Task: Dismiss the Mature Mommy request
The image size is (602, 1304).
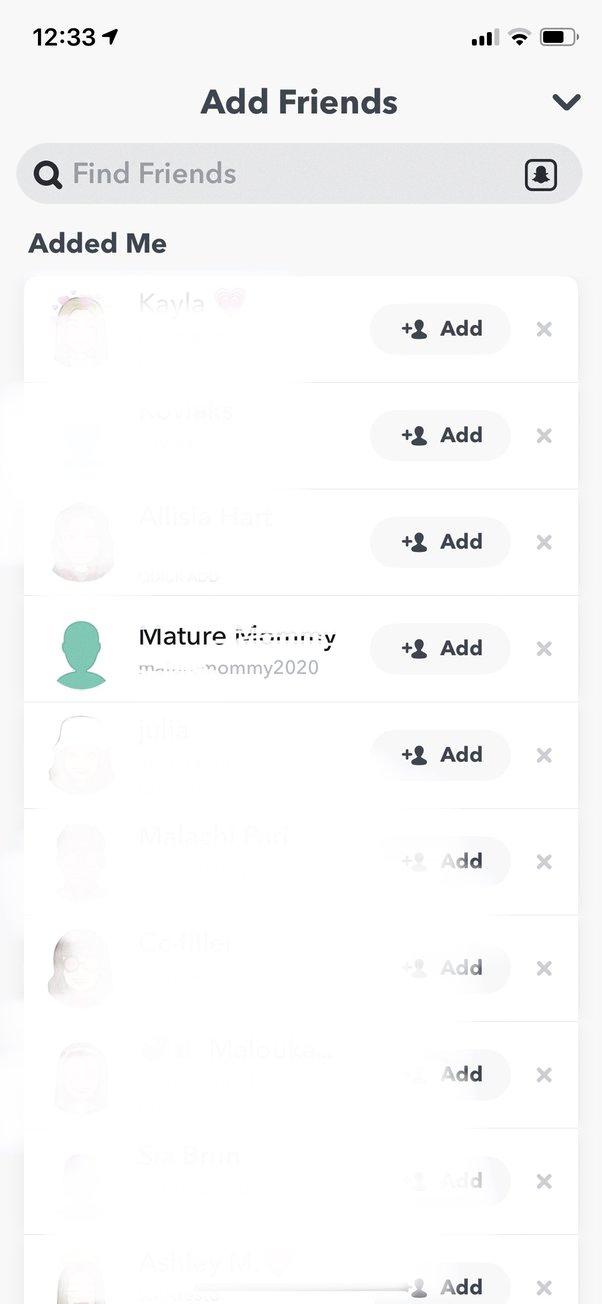Action: [x=544, y=649]
